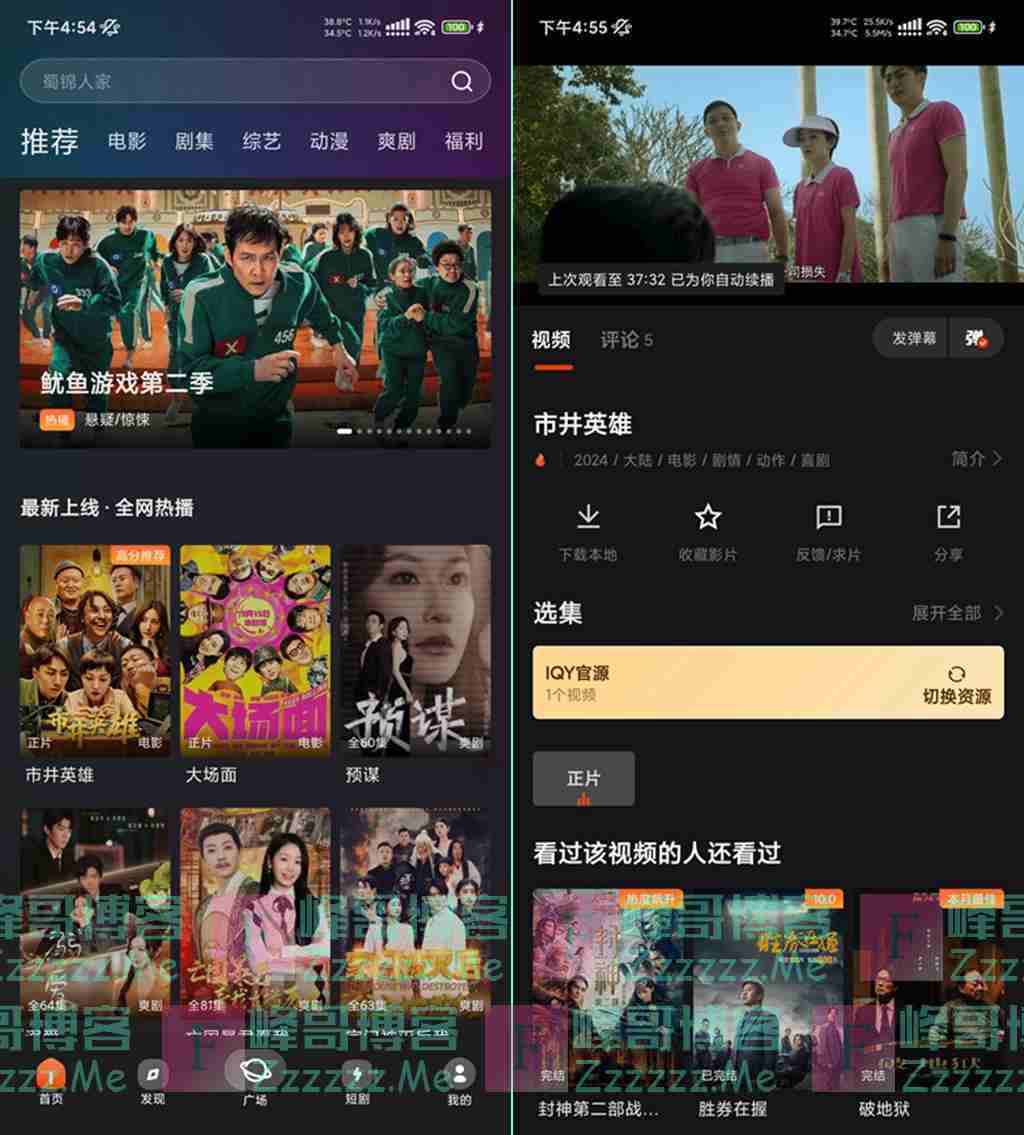Image resolution: width=1024 pixels, height=1135 pixels.
Task: Expand the 简介 description
Action: pos(975,459)
